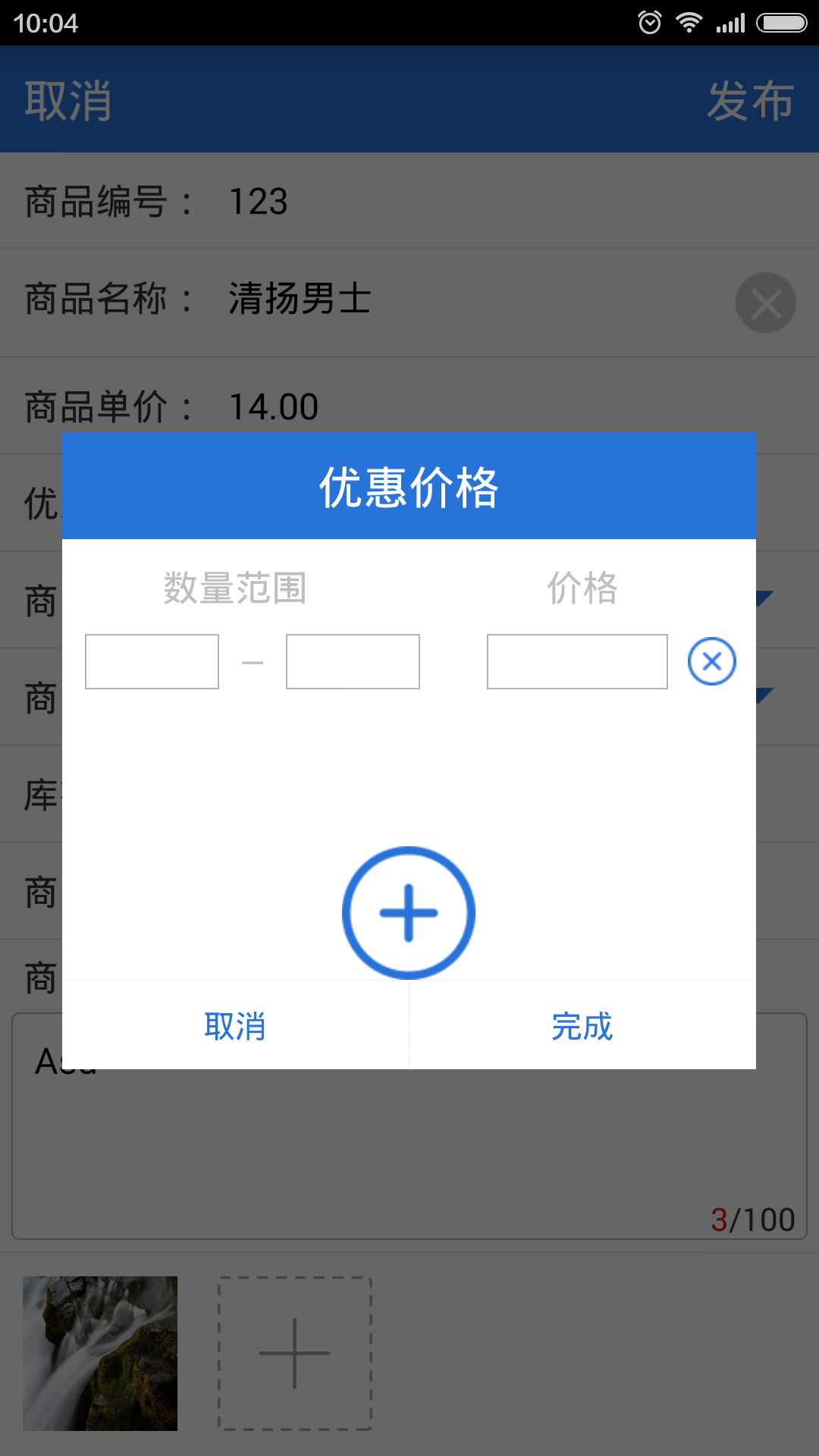Add a new price tier with plus button

409,913
